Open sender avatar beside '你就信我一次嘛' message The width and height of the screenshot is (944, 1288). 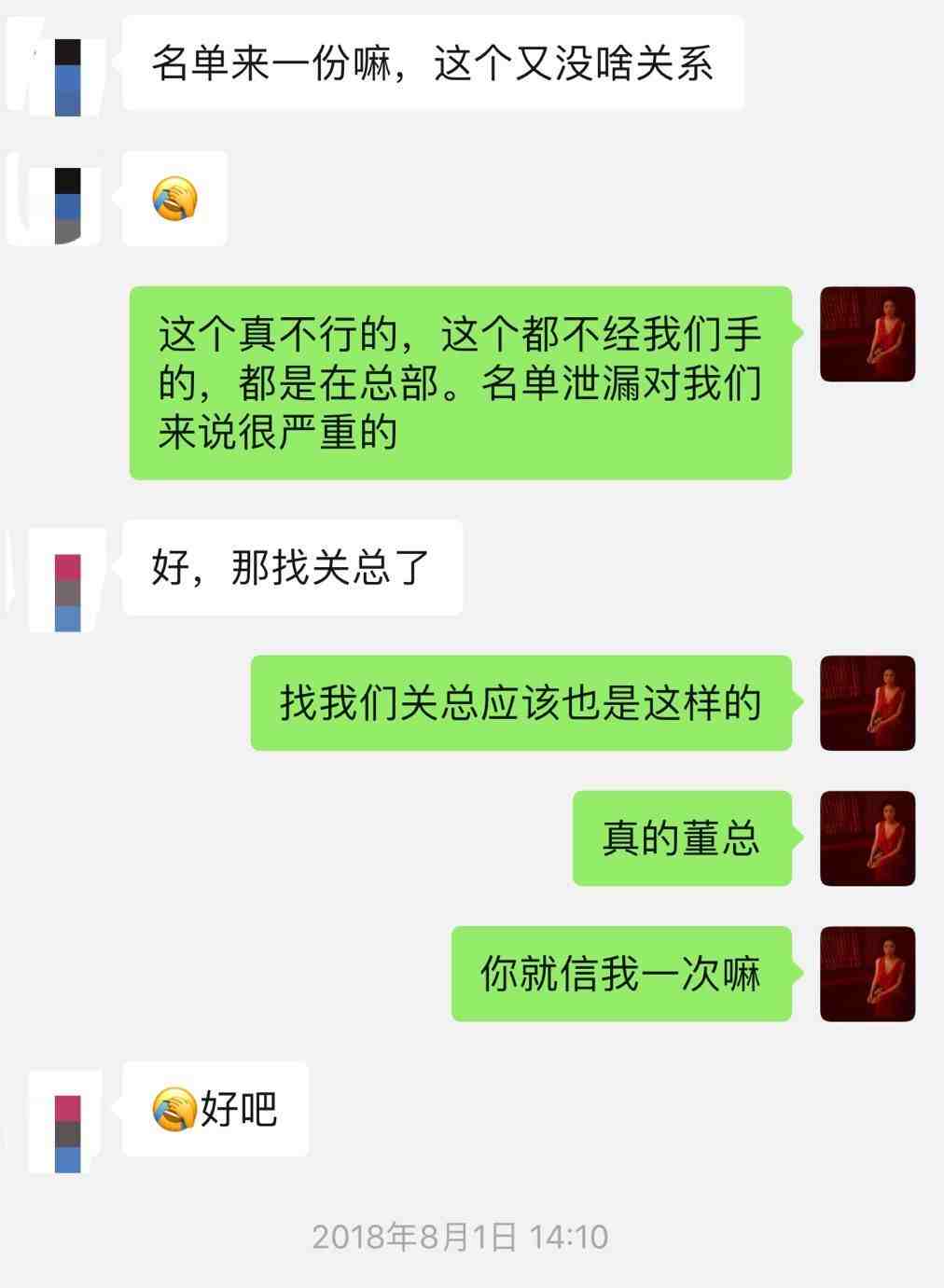pyautogui.click(x=867, y=973)
